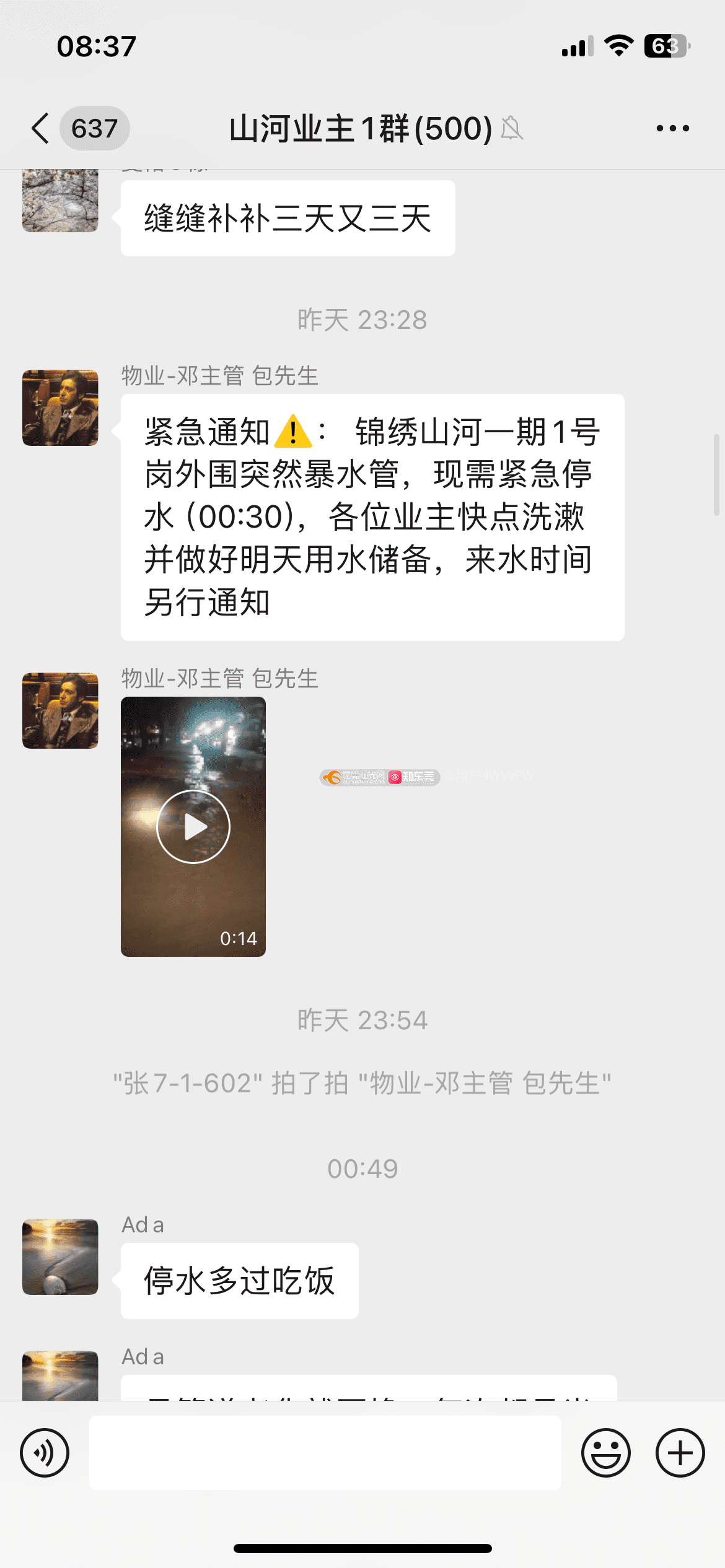Go back to the chat list
The width and height of the screenshot is (725, 1568).
pos(41,128)
